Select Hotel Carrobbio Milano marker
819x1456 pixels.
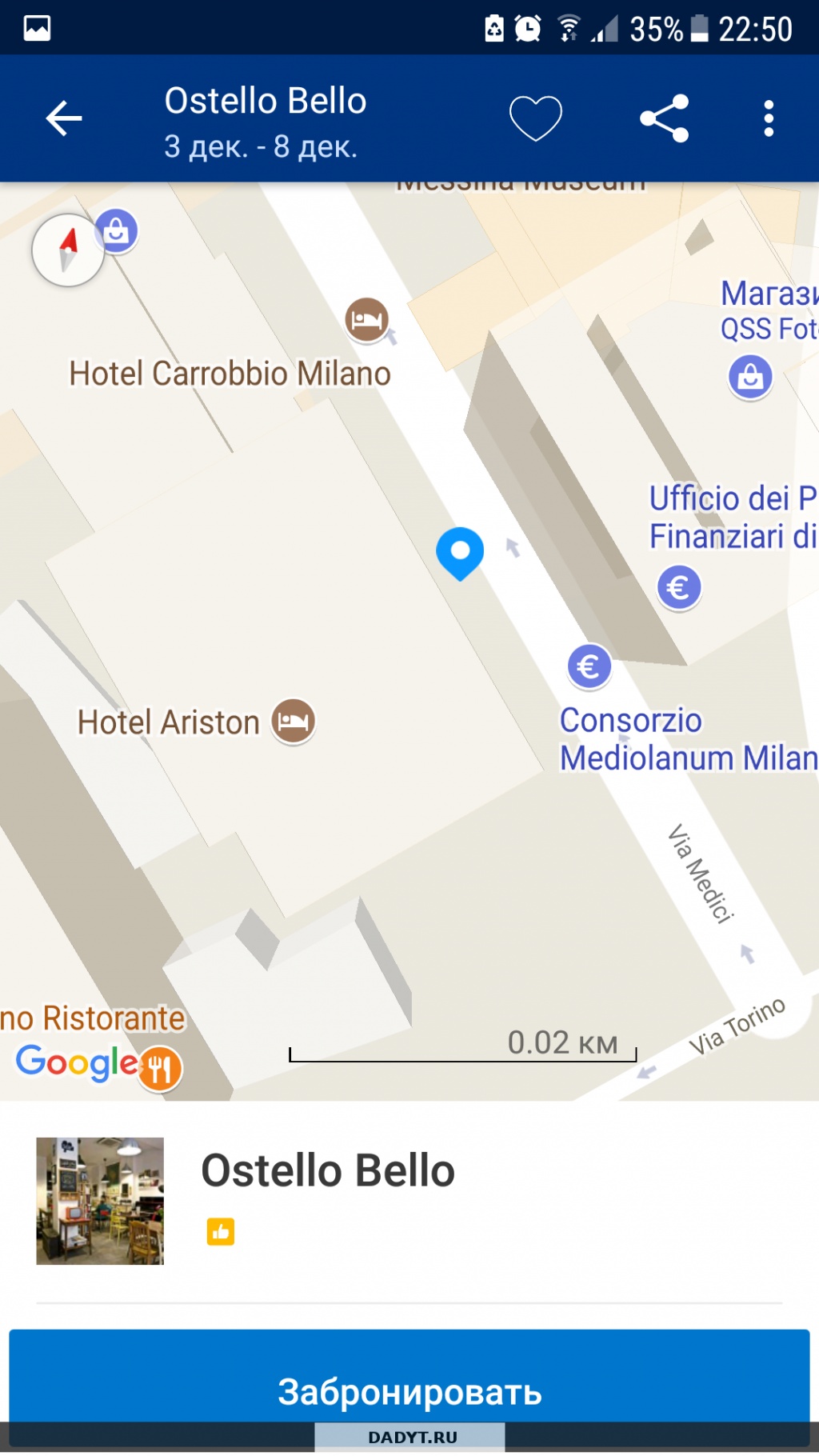367,319
